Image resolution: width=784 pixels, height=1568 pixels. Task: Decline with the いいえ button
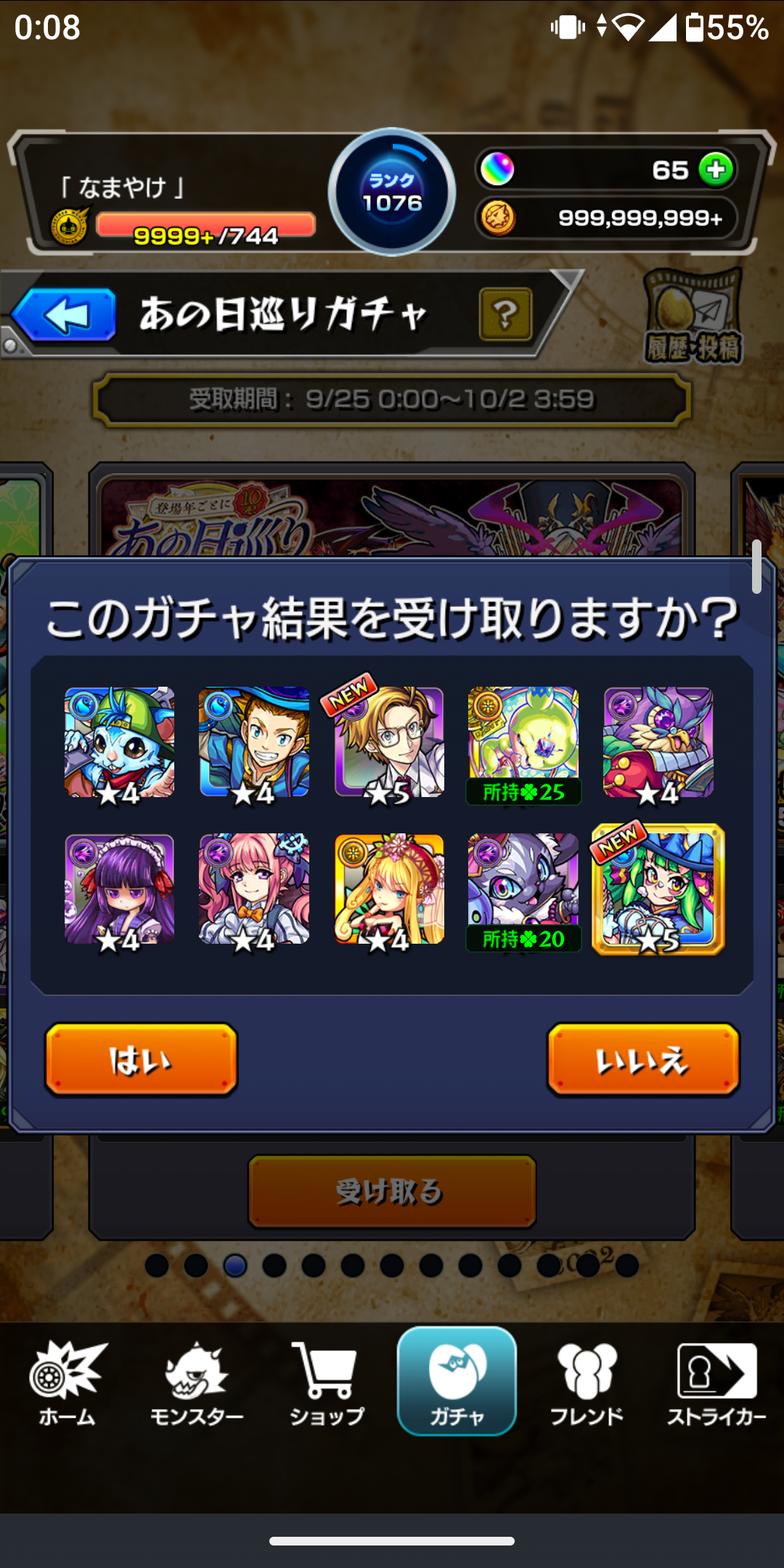pos(643,1059)
